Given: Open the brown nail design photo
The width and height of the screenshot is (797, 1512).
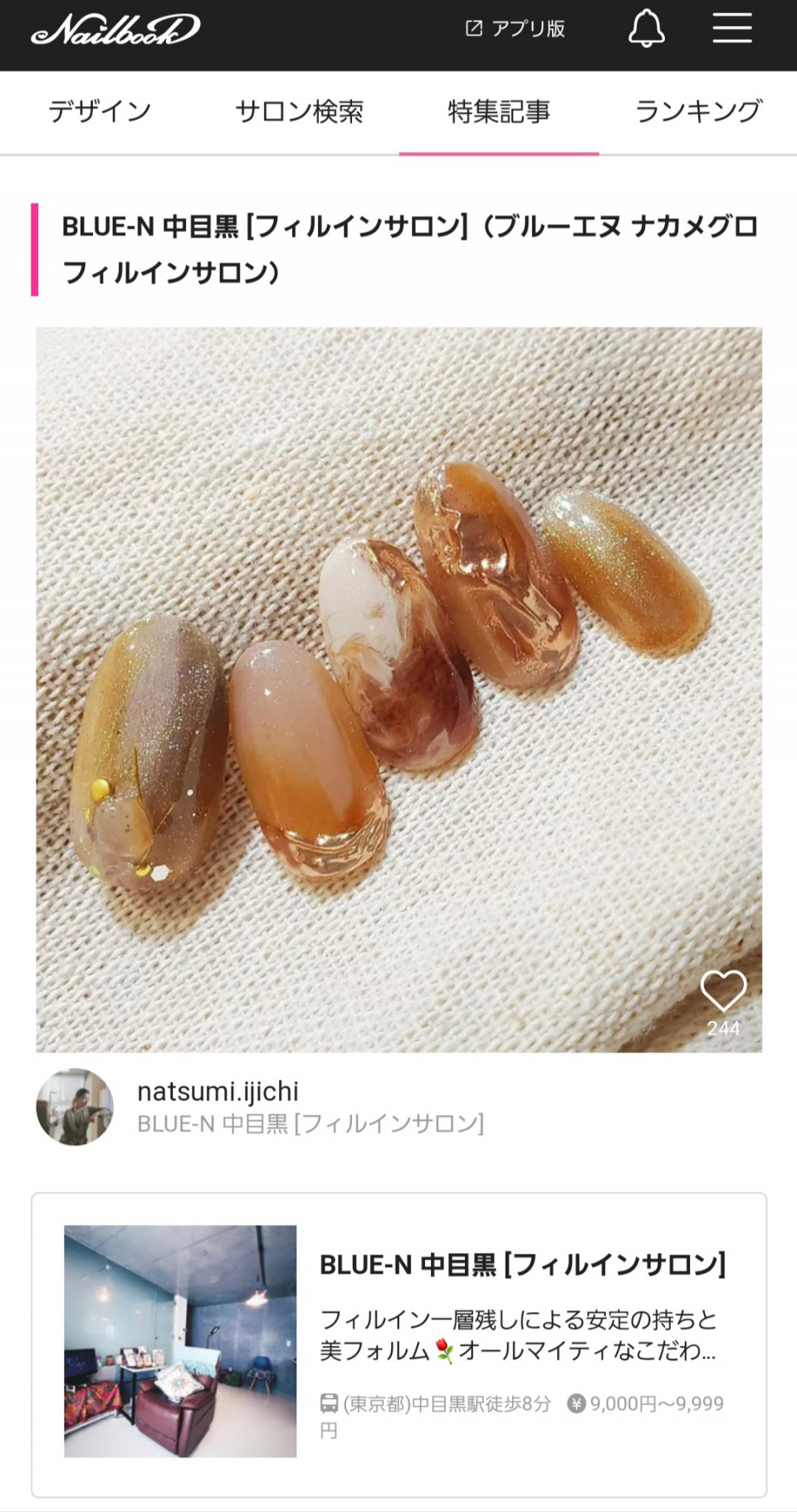Looking at the screenshot, I should tap(398, 664).
